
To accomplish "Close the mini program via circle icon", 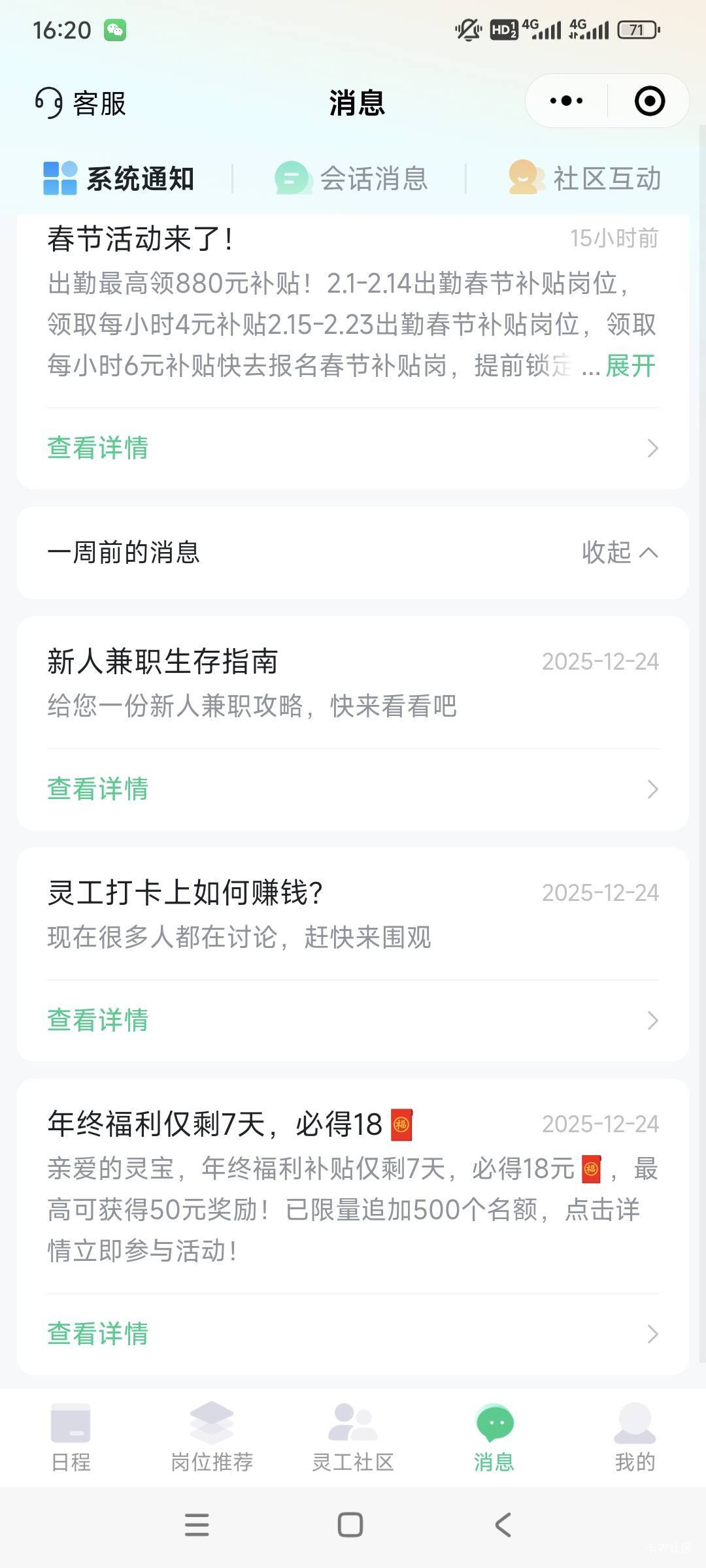I will click(650, 101).
